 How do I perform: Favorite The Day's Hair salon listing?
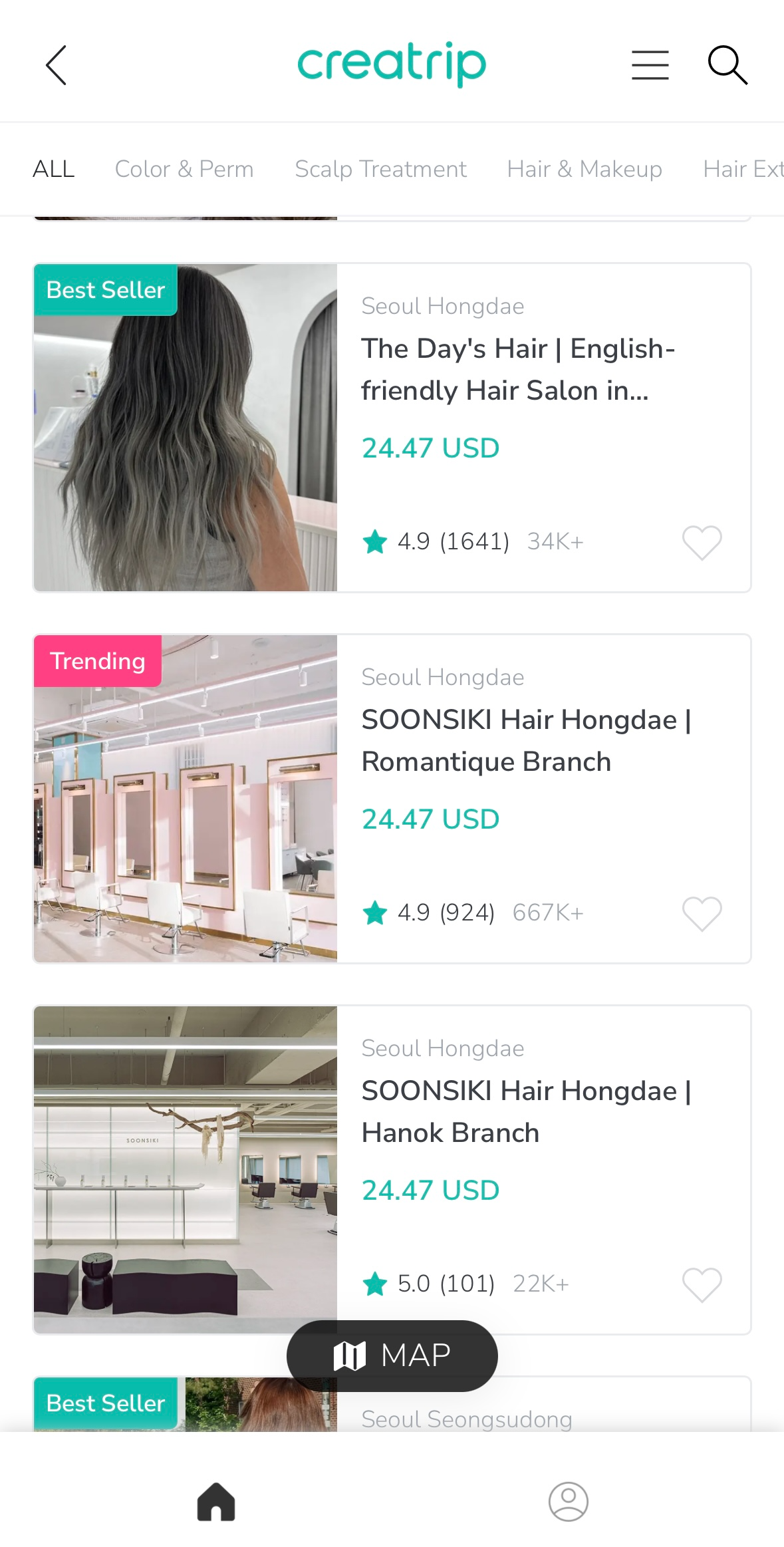(702, 543)
